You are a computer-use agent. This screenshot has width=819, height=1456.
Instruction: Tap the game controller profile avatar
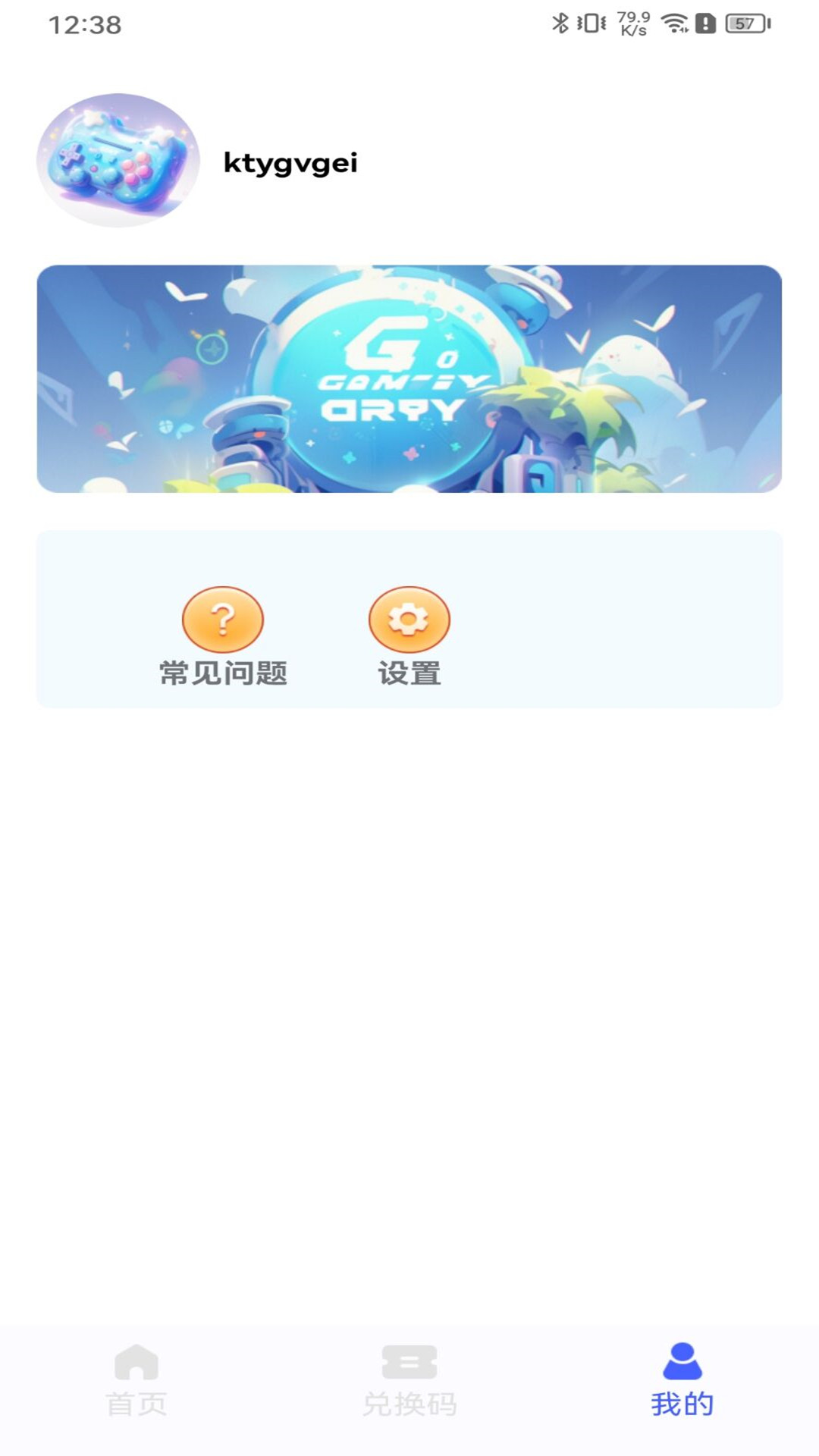(118, 161)
